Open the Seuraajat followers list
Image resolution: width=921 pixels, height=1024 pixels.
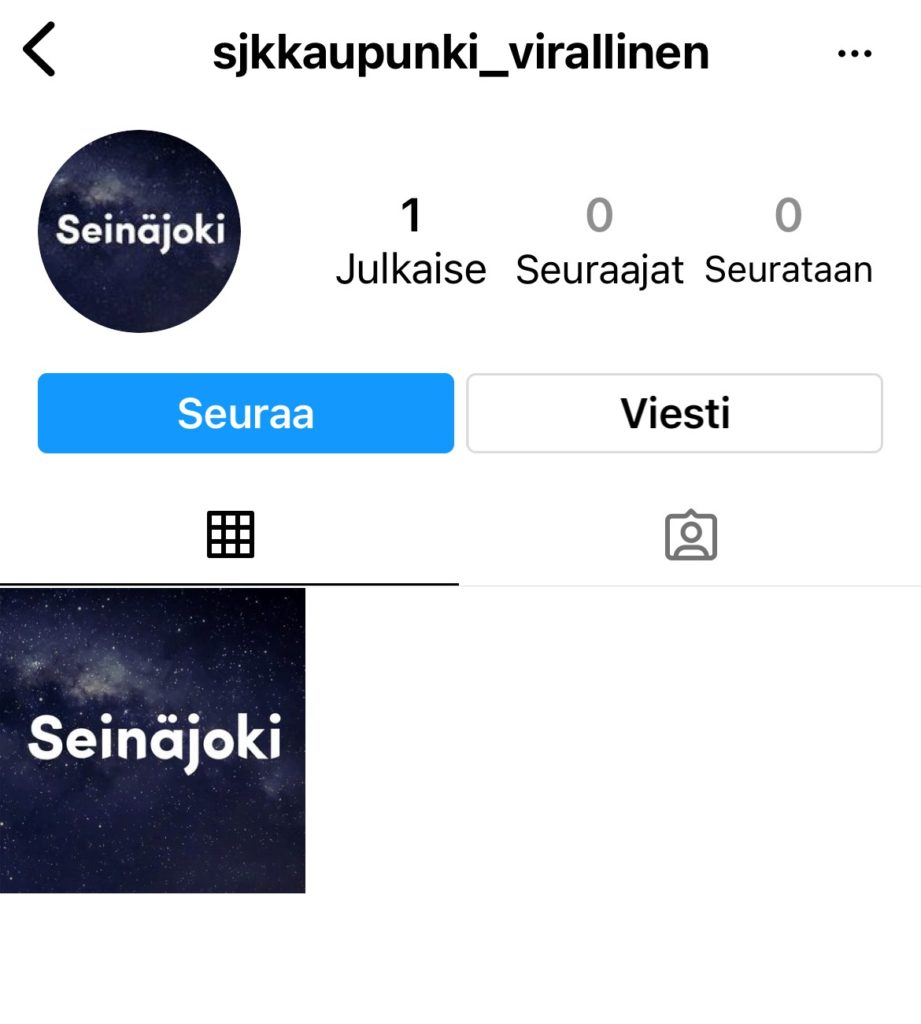coord(599,242)
